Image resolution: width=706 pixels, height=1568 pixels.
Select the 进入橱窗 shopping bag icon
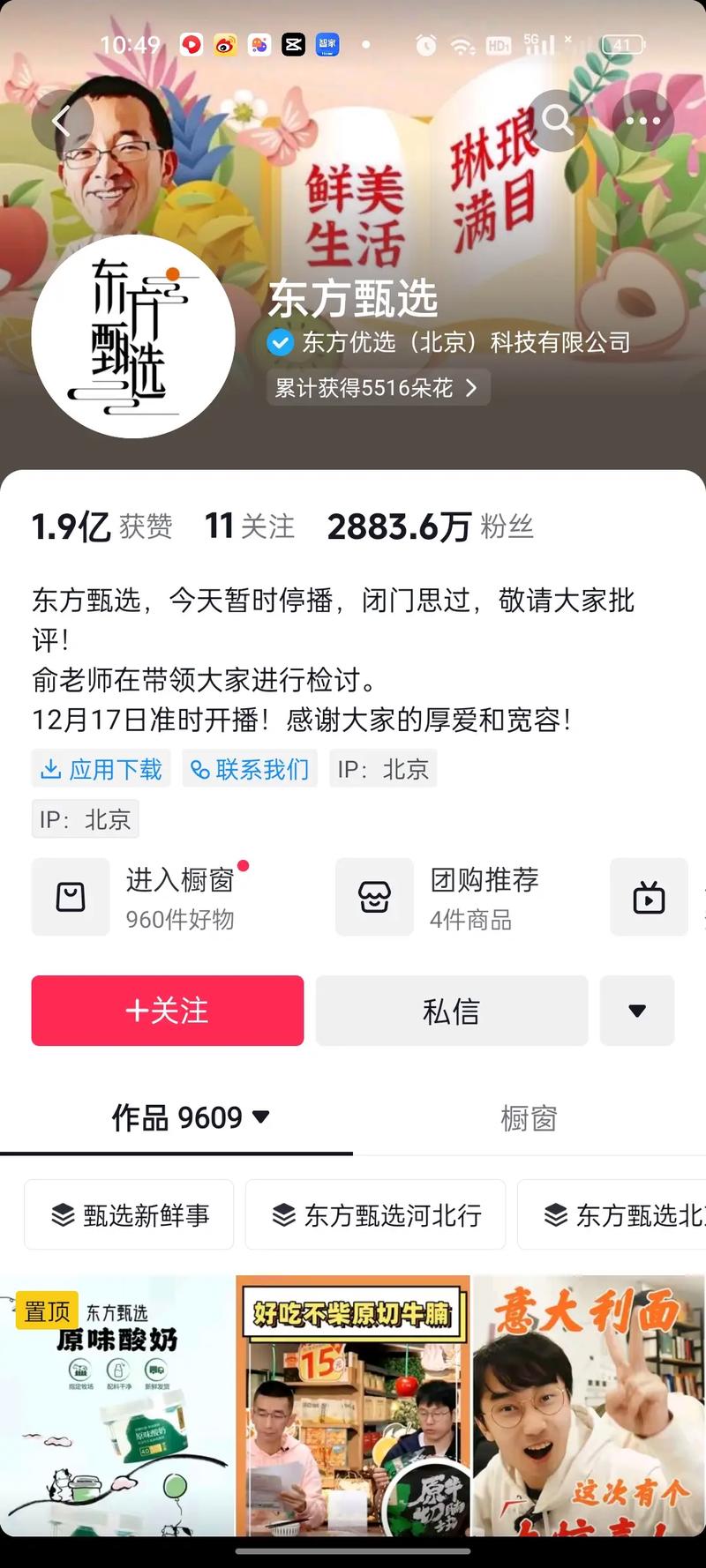[71, 897]
